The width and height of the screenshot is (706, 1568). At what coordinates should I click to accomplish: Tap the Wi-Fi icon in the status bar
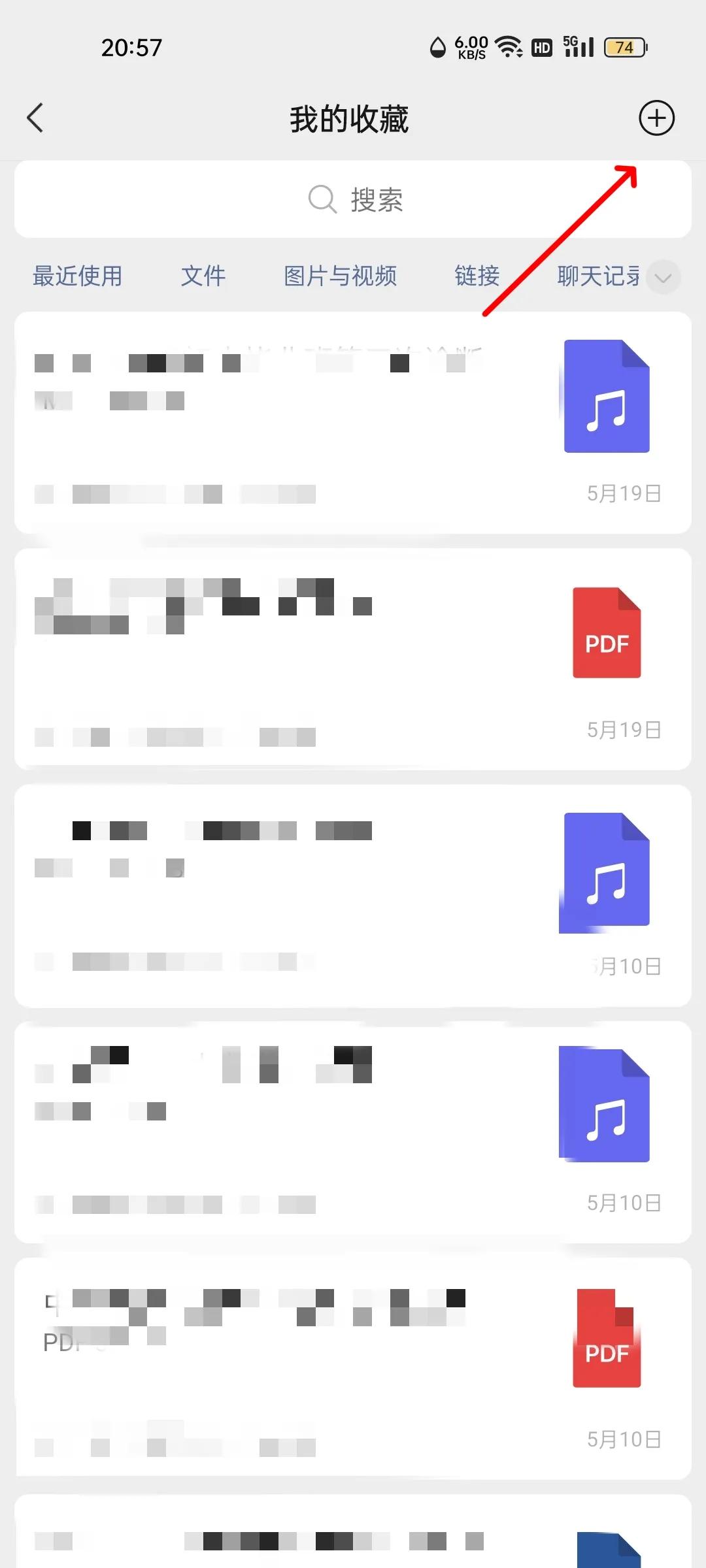coord(509,46)
